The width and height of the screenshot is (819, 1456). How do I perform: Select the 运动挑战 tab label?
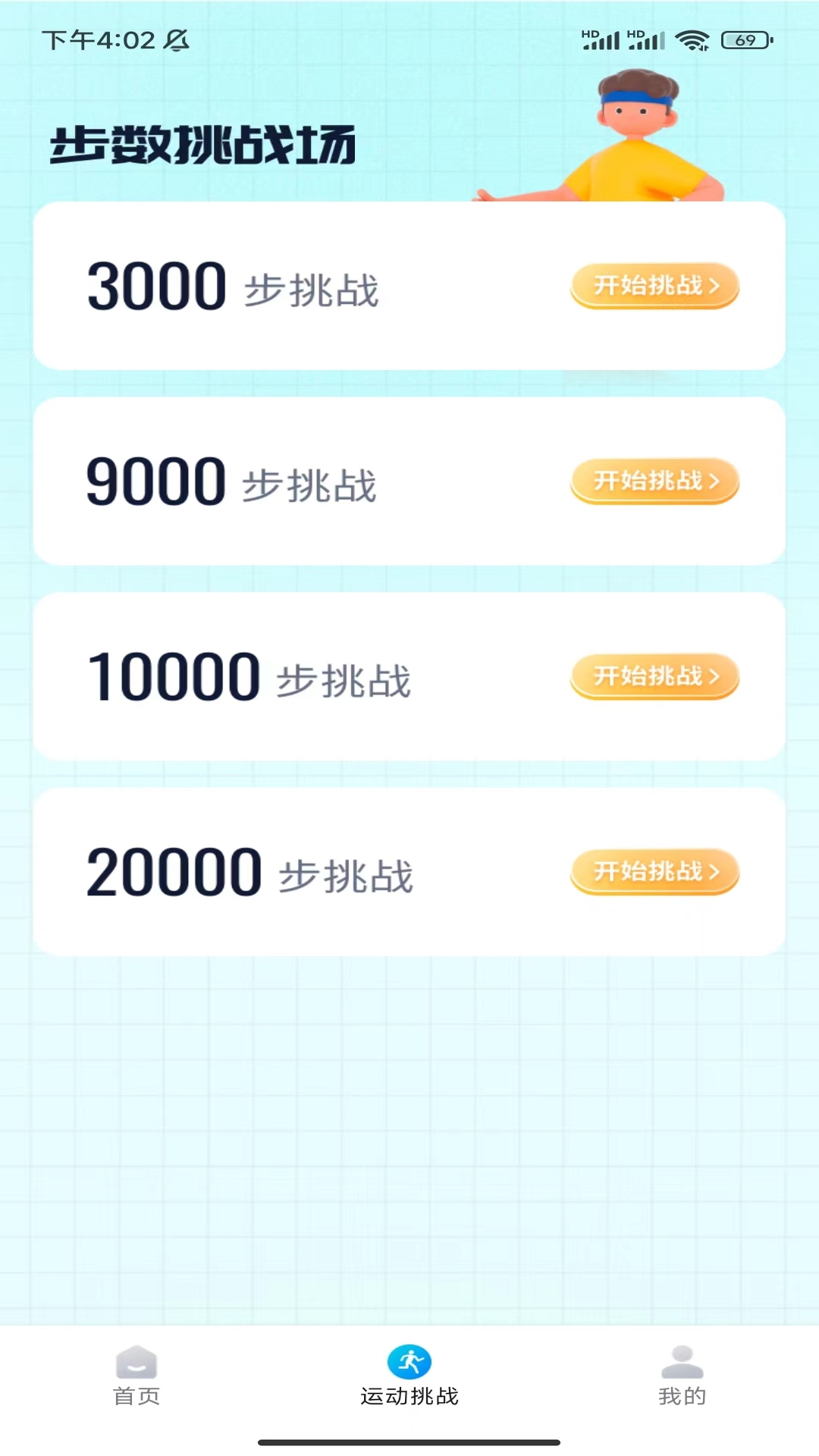point(410,1395)
